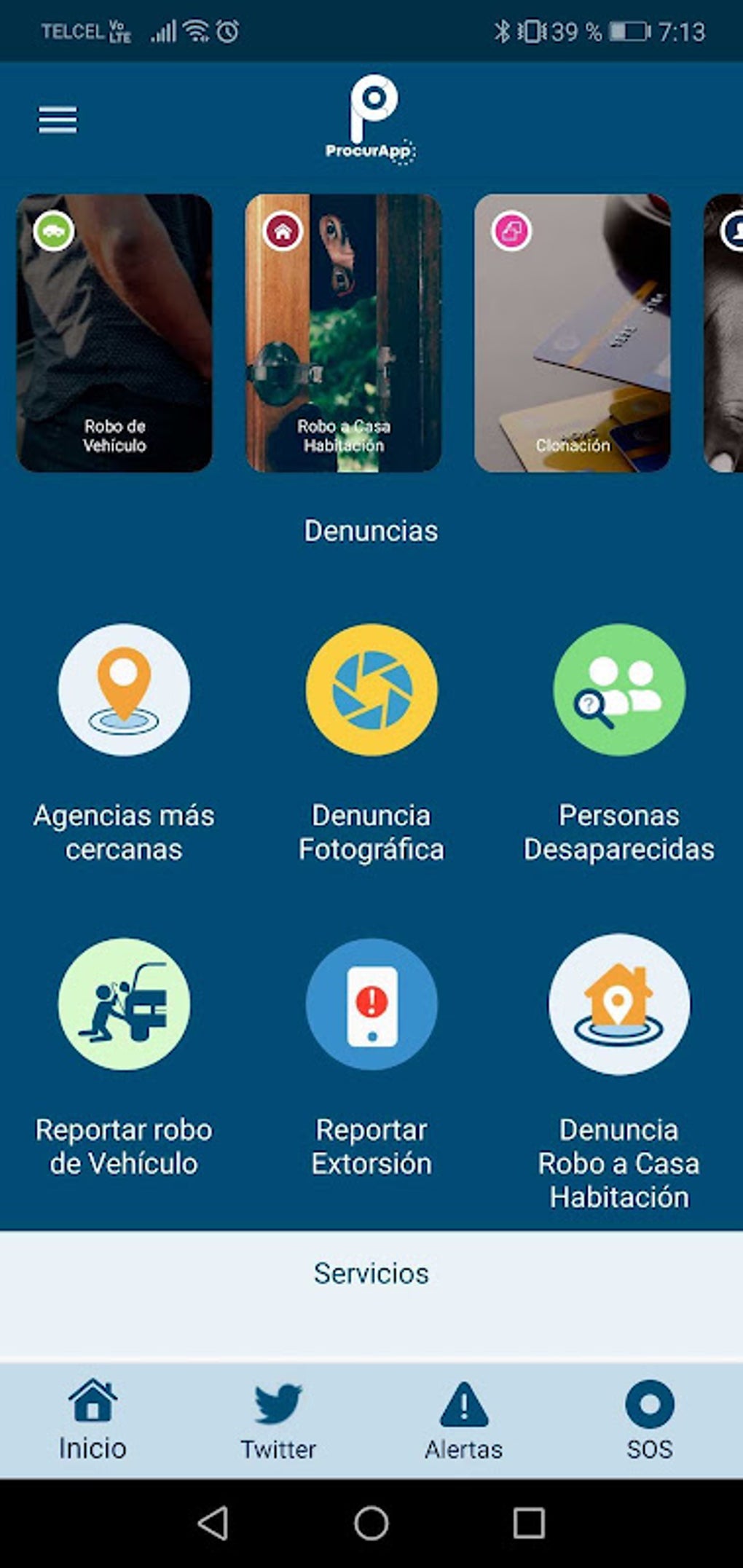
Task: View the Clonación card
Action: click(x=572, y=333)
